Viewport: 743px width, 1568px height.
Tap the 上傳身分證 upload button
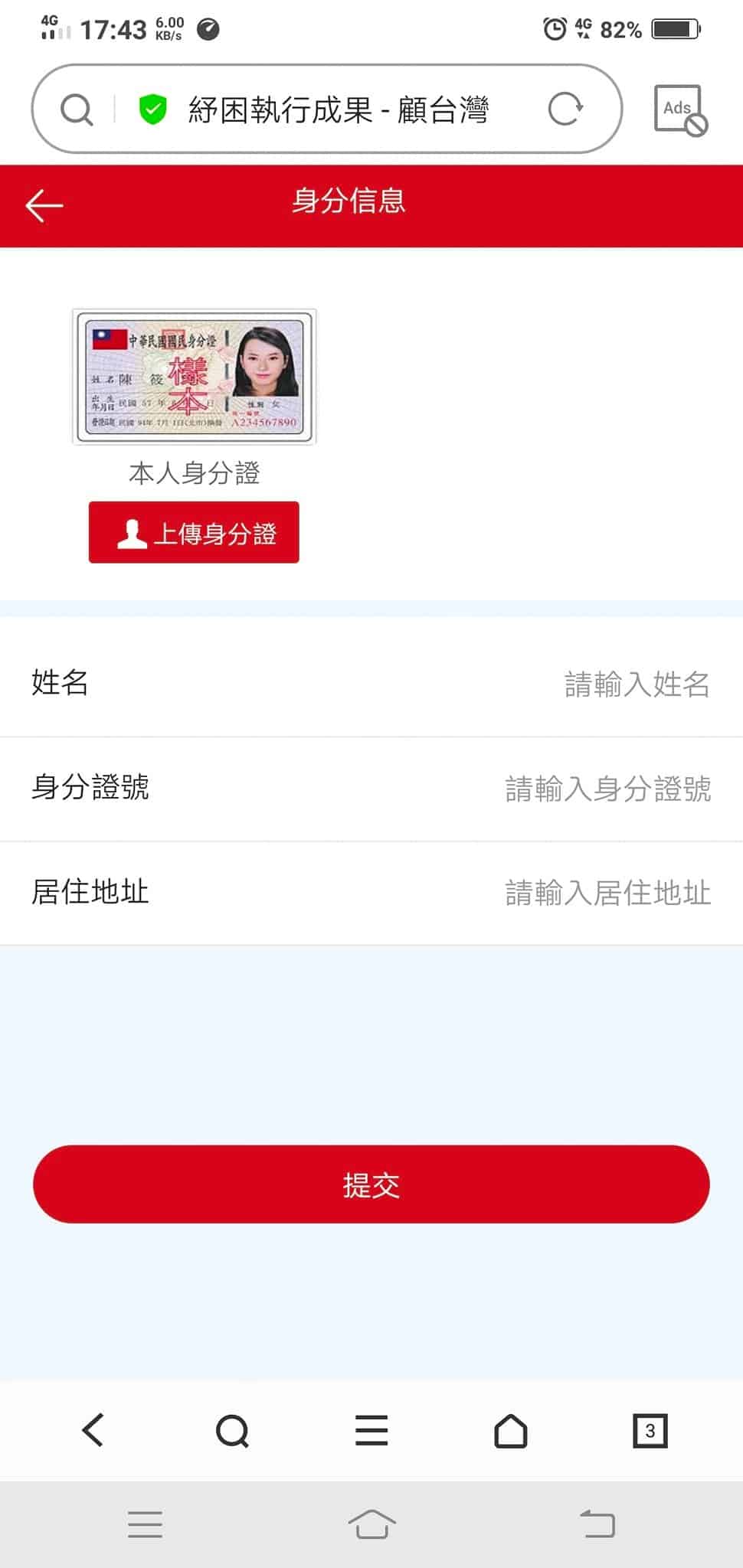tap(194, 533)
